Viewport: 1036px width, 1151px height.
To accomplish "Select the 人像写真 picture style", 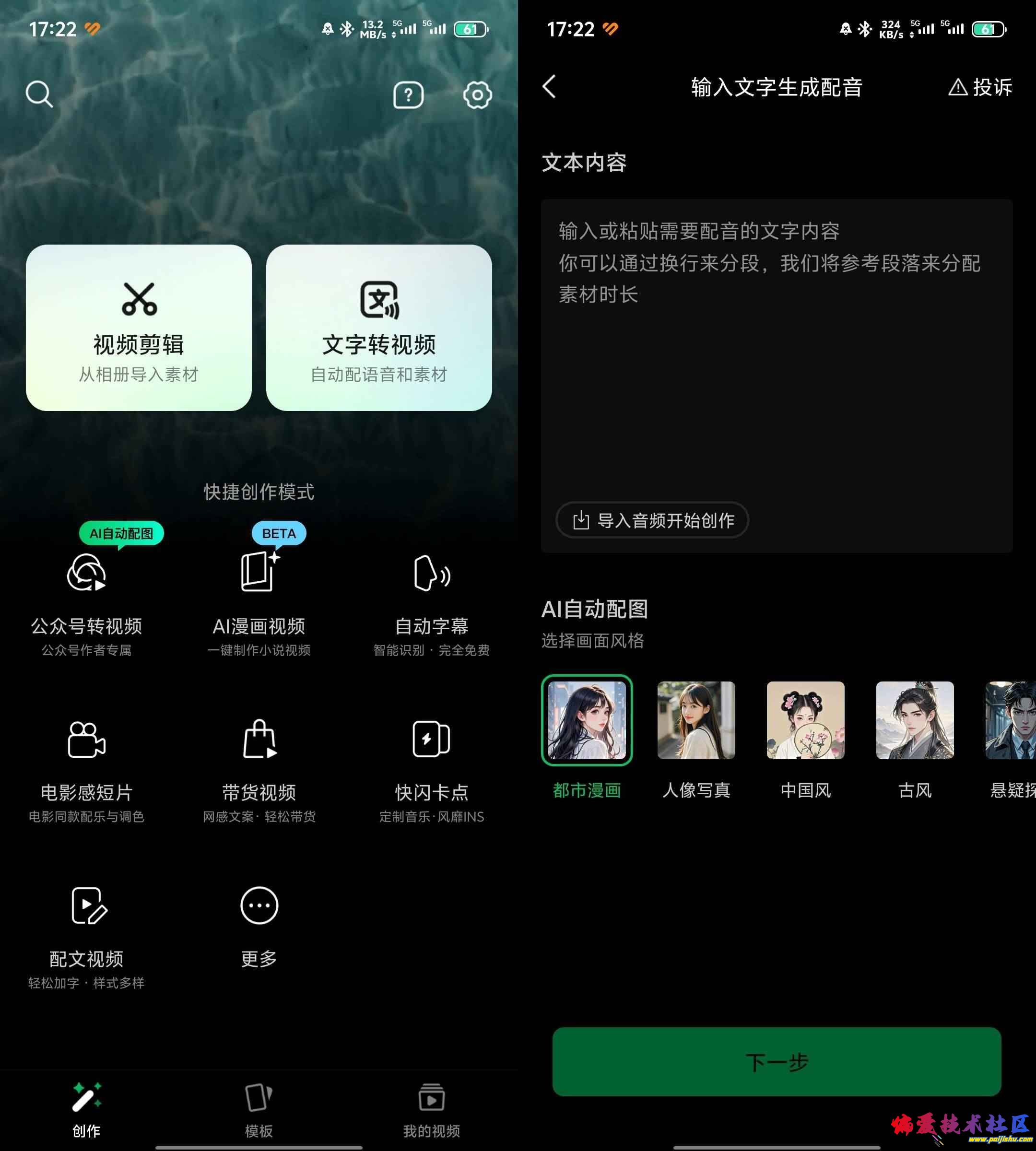I will pos(695,737).
